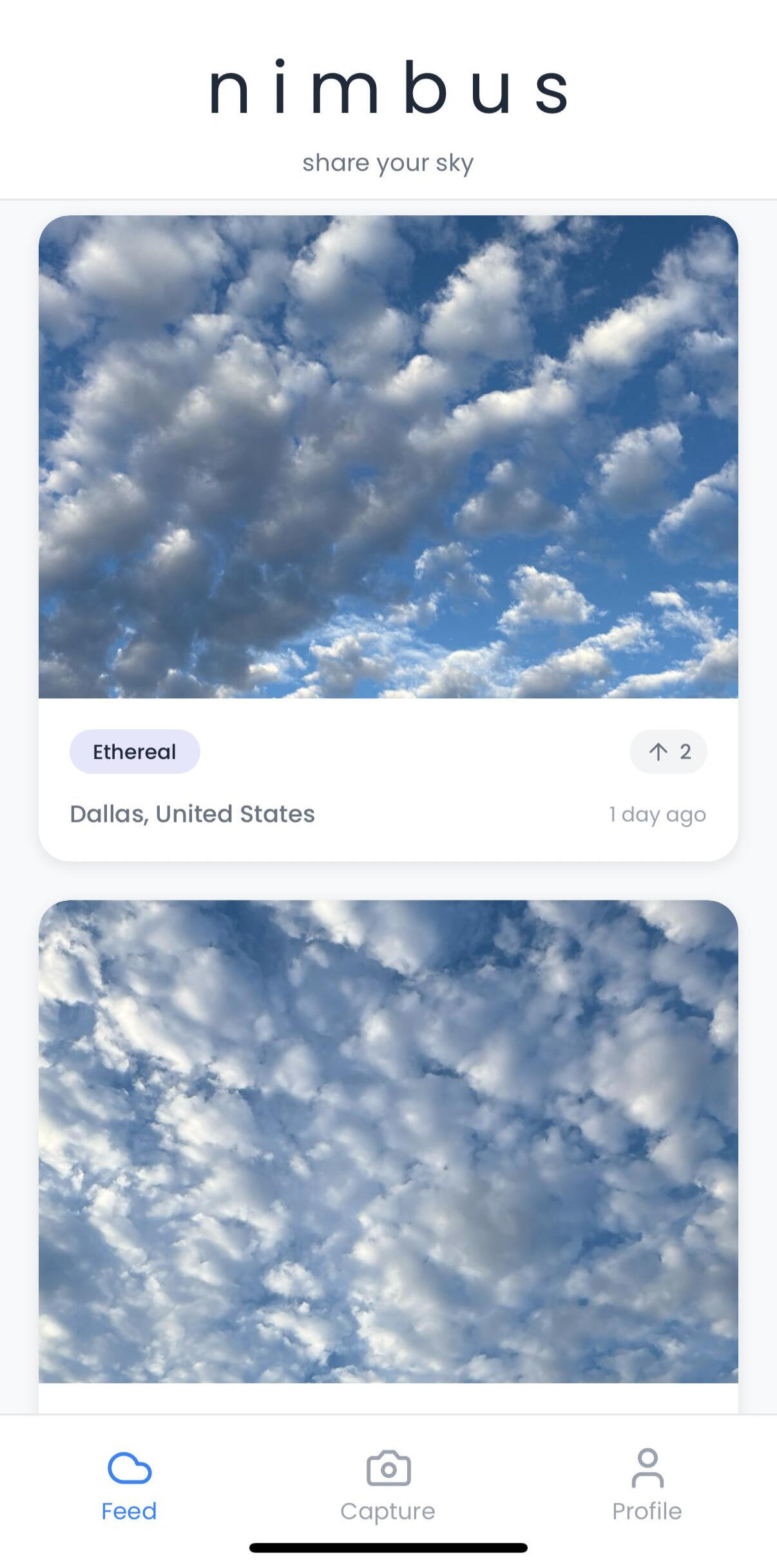Upvote the Dallas cloud post

[668, 751]
